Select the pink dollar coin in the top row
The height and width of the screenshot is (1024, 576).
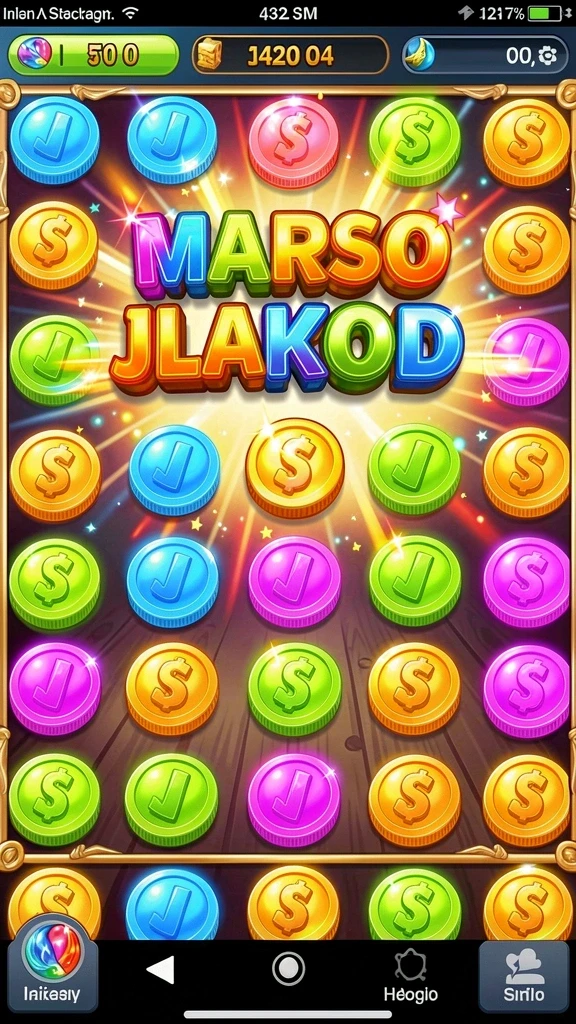pyautogui.click(x=294, y=142)
